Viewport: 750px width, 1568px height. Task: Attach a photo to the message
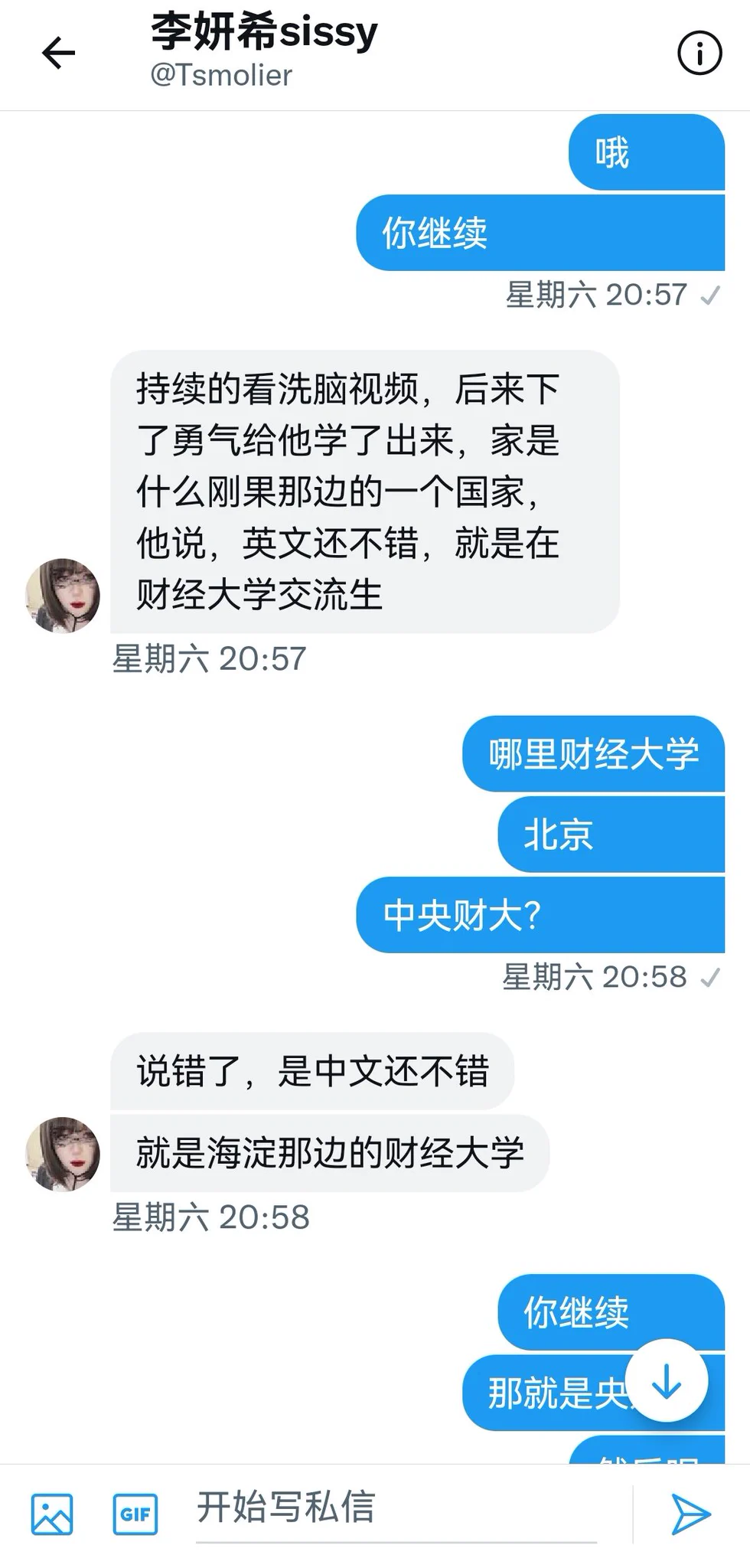[52, 1514]
